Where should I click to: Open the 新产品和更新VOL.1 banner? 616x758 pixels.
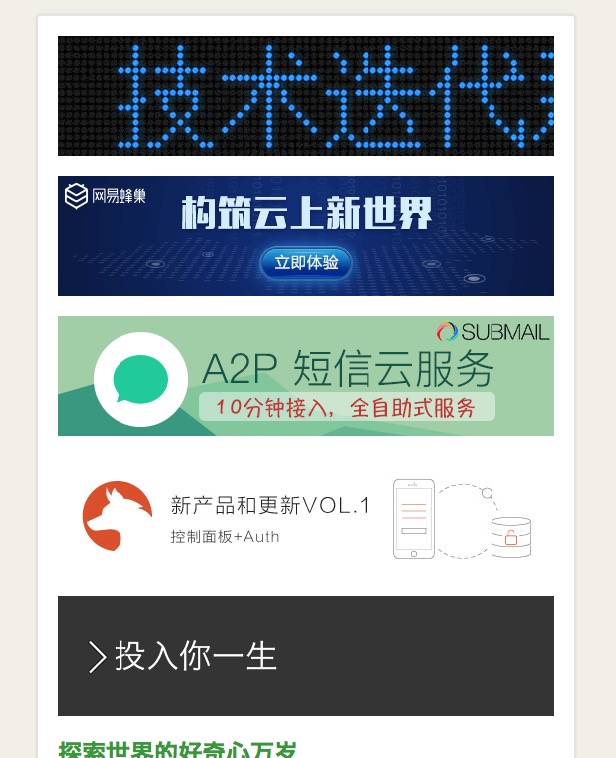click(305, 516)
